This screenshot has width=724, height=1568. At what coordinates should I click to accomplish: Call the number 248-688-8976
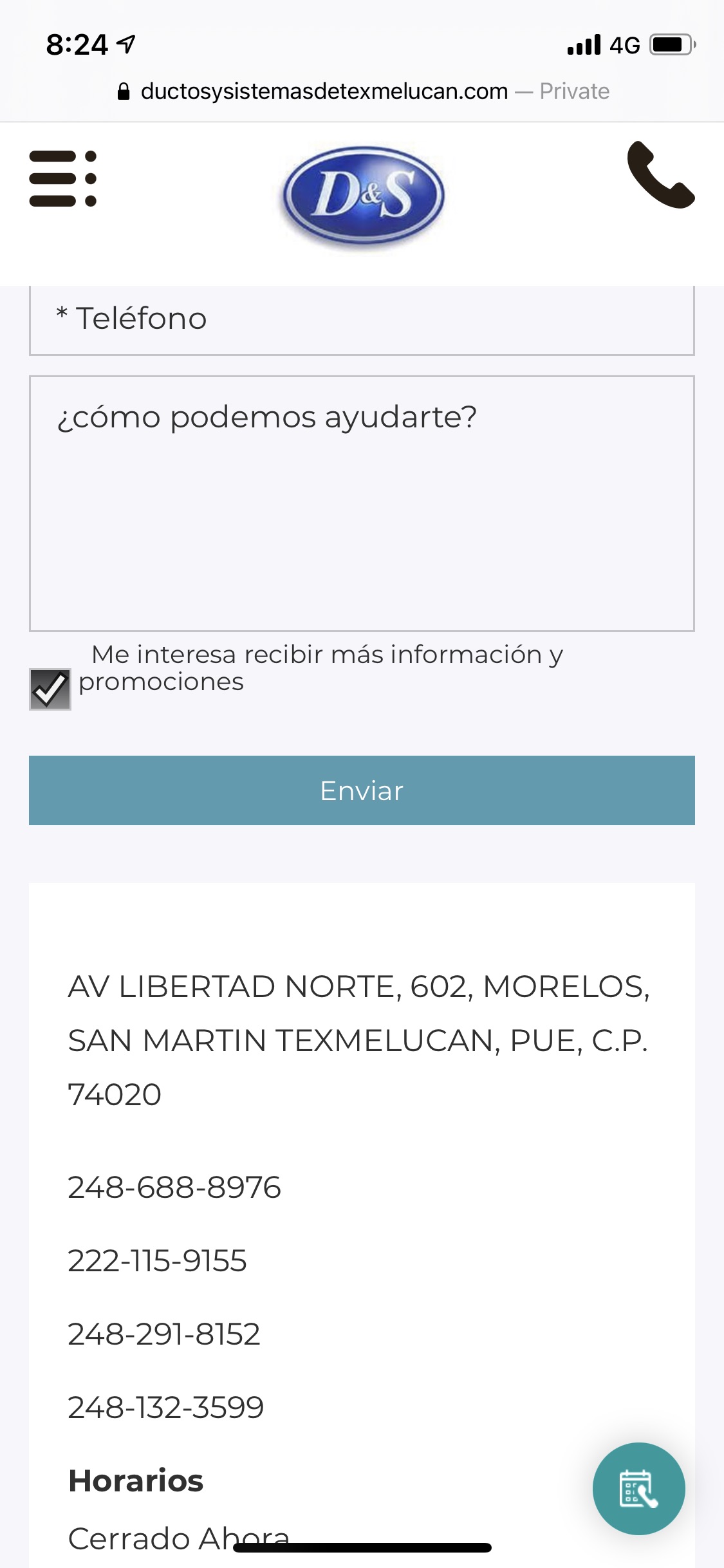point(174,1187)
